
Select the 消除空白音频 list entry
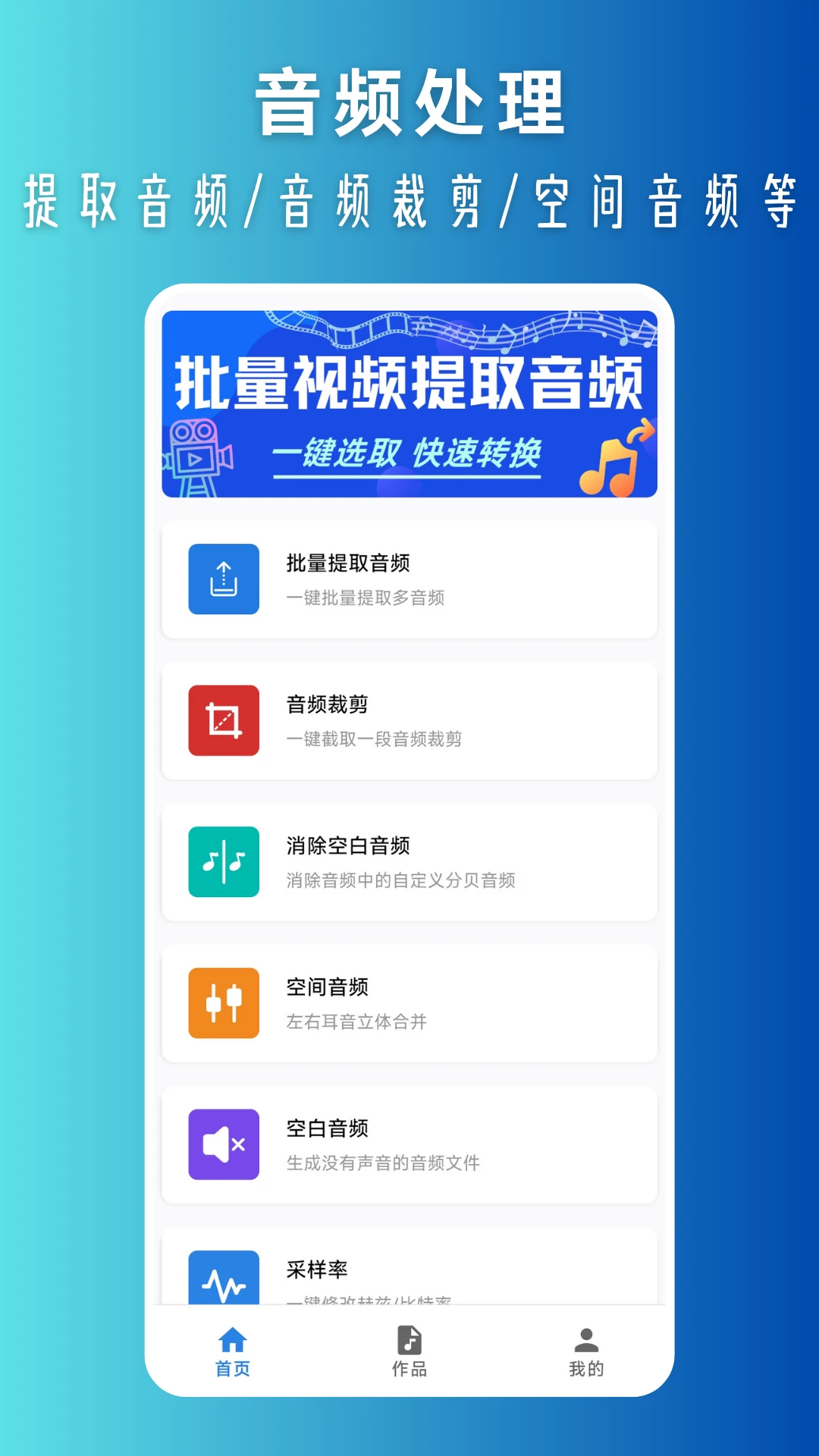pos(408,862)
